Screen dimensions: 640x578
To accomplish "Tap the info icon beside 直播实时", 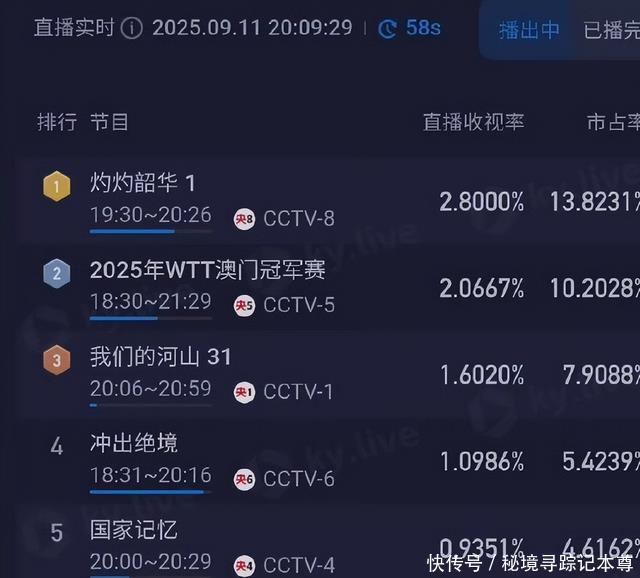I will tap(132, 29).
